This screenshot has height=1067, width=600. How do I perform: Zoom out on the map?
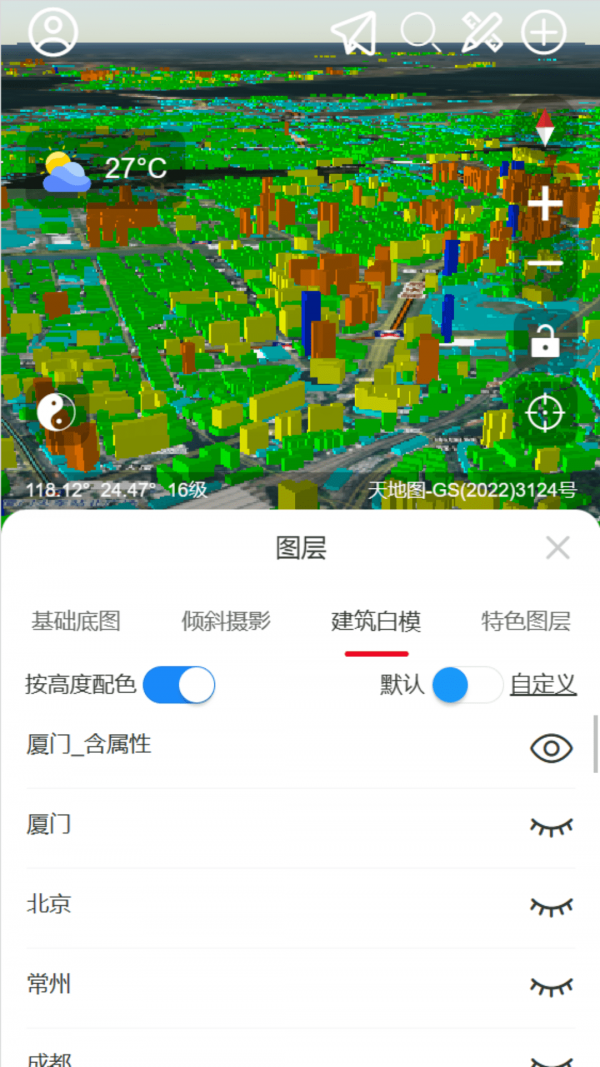coord(546,263)
